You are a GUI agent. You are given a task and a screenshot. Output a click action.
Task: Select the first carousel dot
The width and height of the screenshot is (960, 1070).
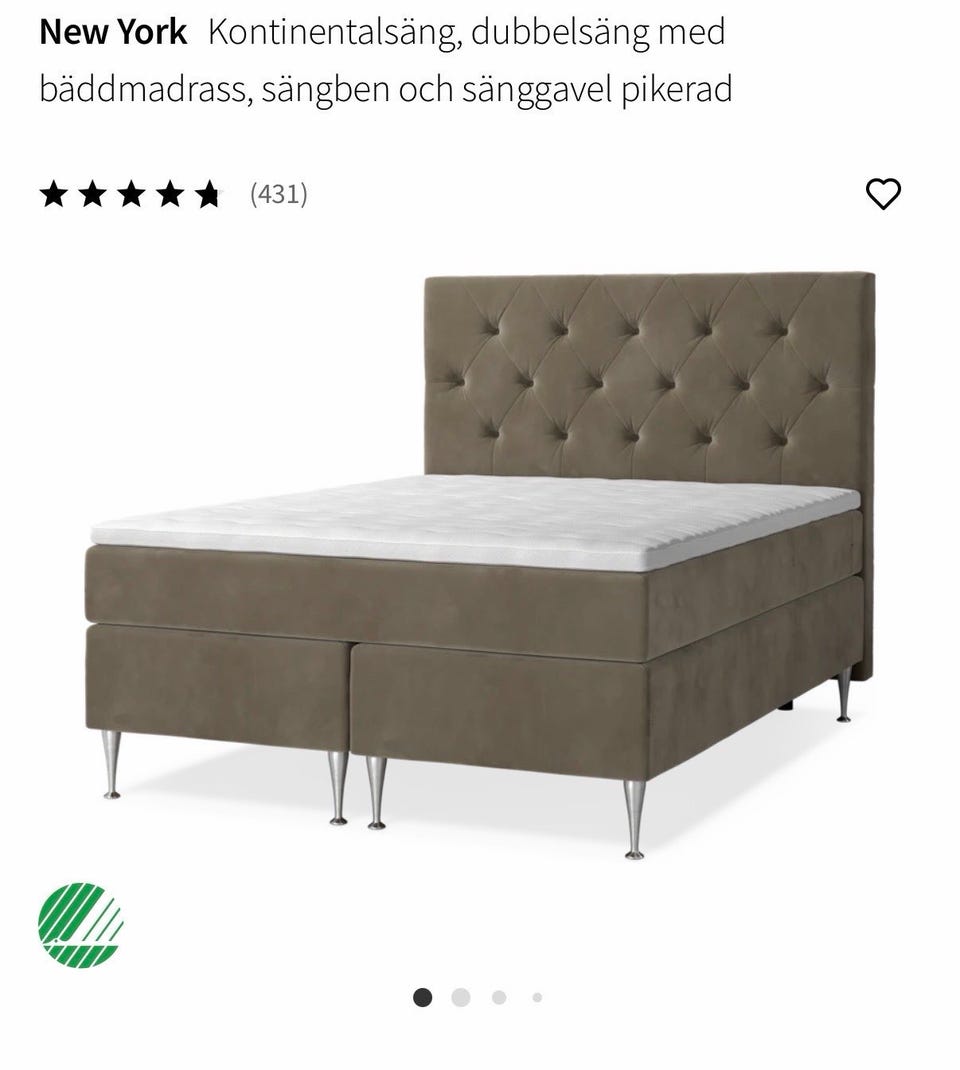tap(424, 997)
